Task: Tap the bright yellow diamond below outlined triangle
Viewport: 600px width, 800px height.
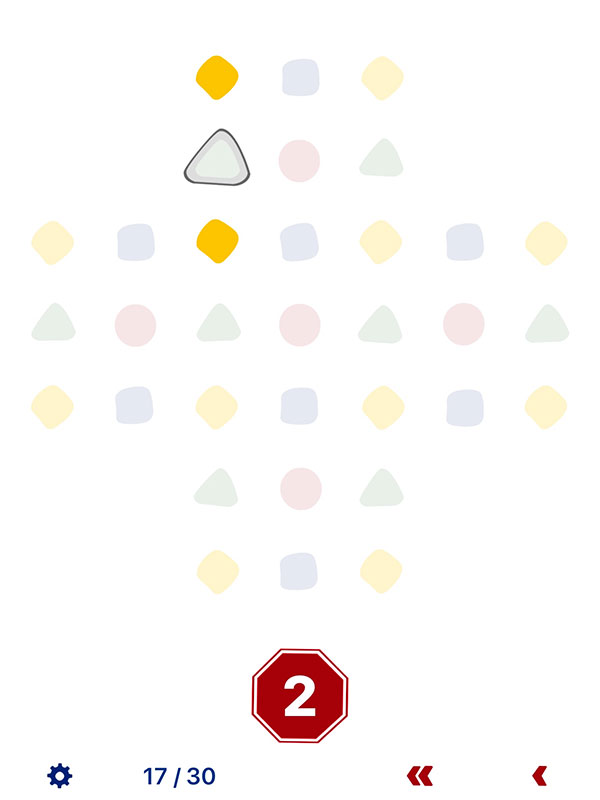Action: [217, 241]
